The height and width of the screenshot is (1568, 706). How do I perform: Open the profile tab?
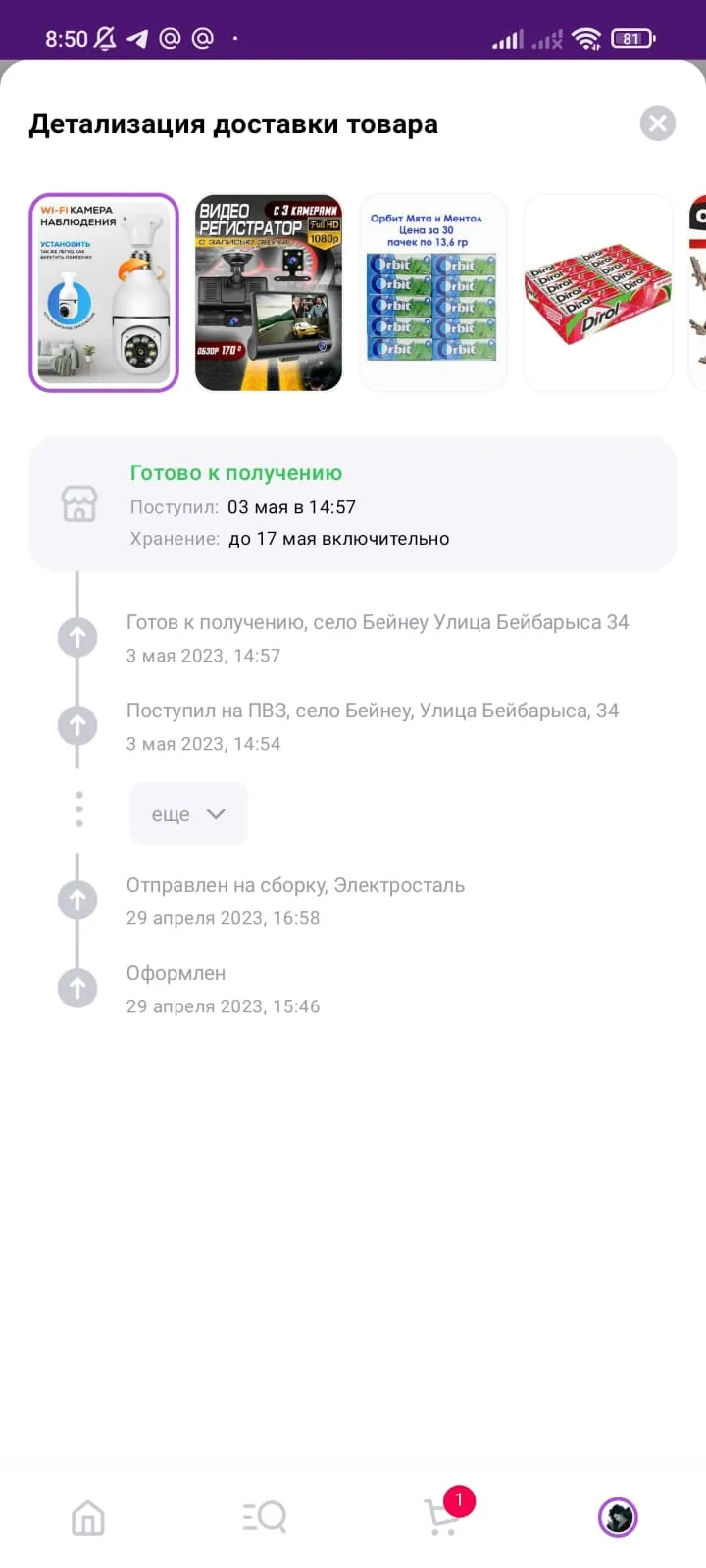click(x=618, y=1517)
